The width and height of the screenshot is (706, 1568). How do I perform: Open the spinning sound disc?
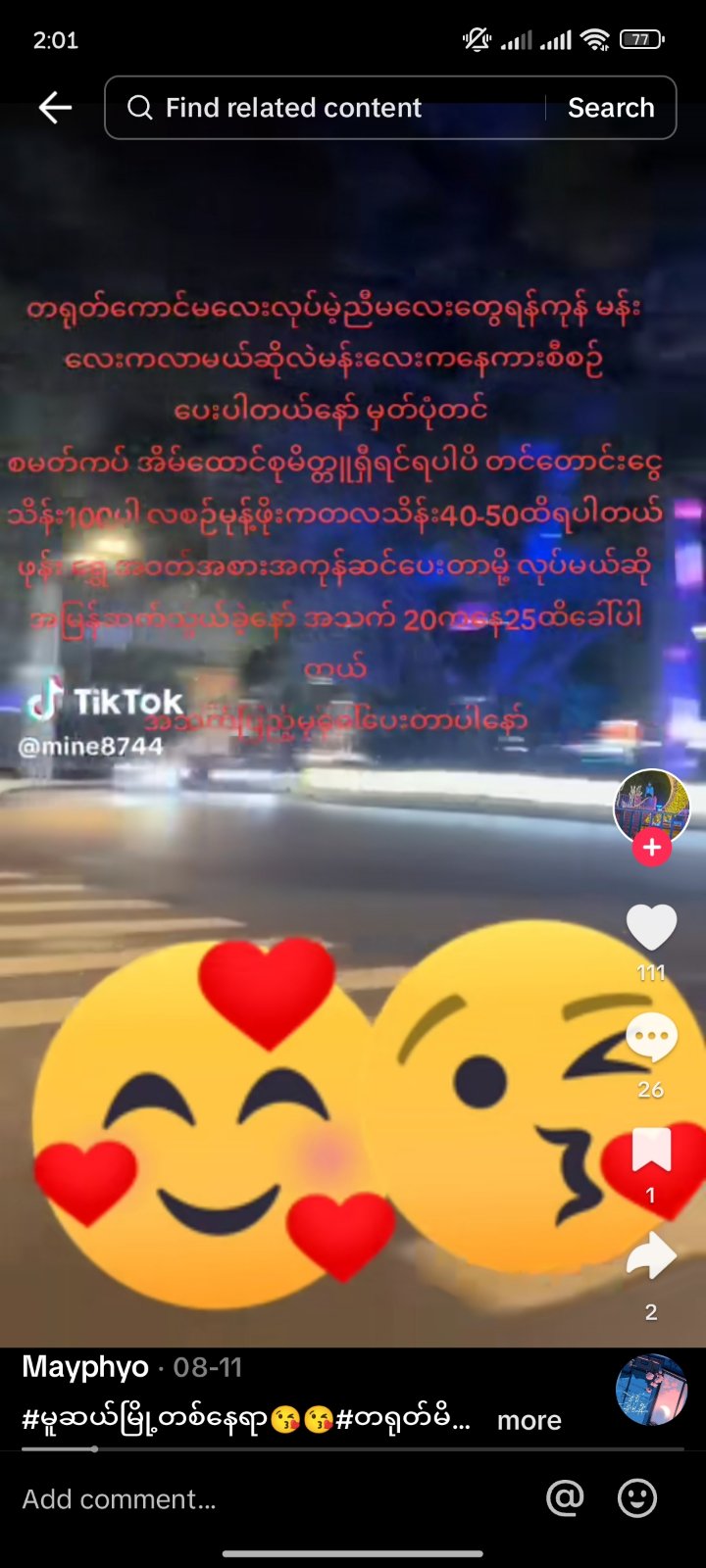point(651,1390)
